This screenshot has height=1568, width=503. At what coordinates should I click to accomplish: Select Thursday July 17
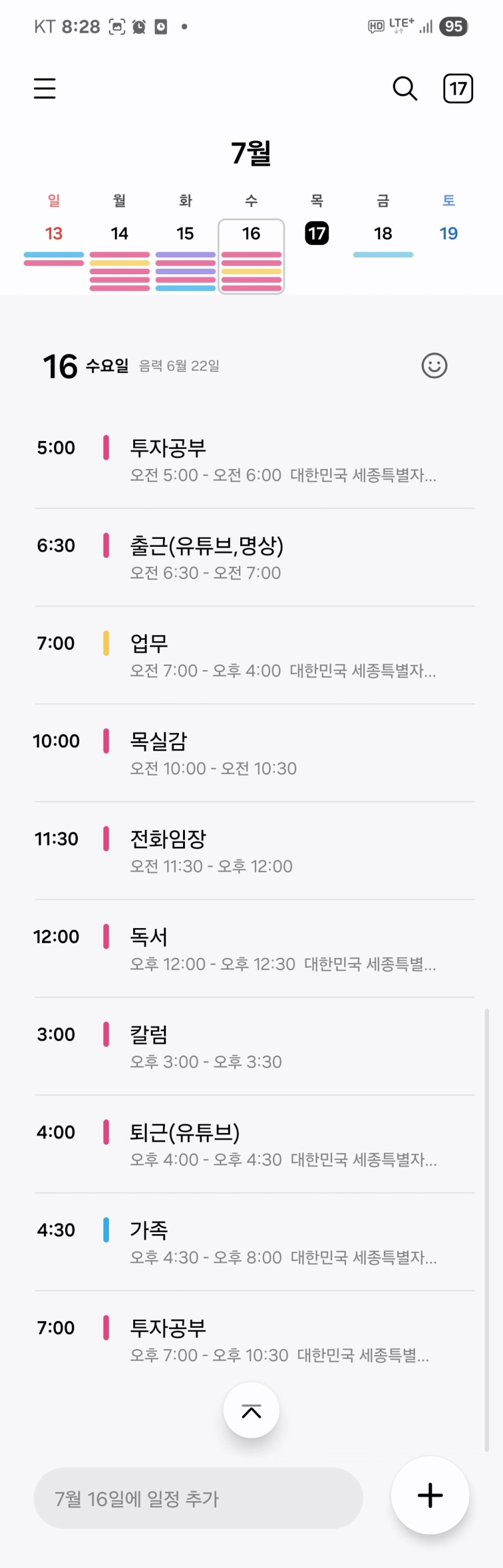click(317, 234)
